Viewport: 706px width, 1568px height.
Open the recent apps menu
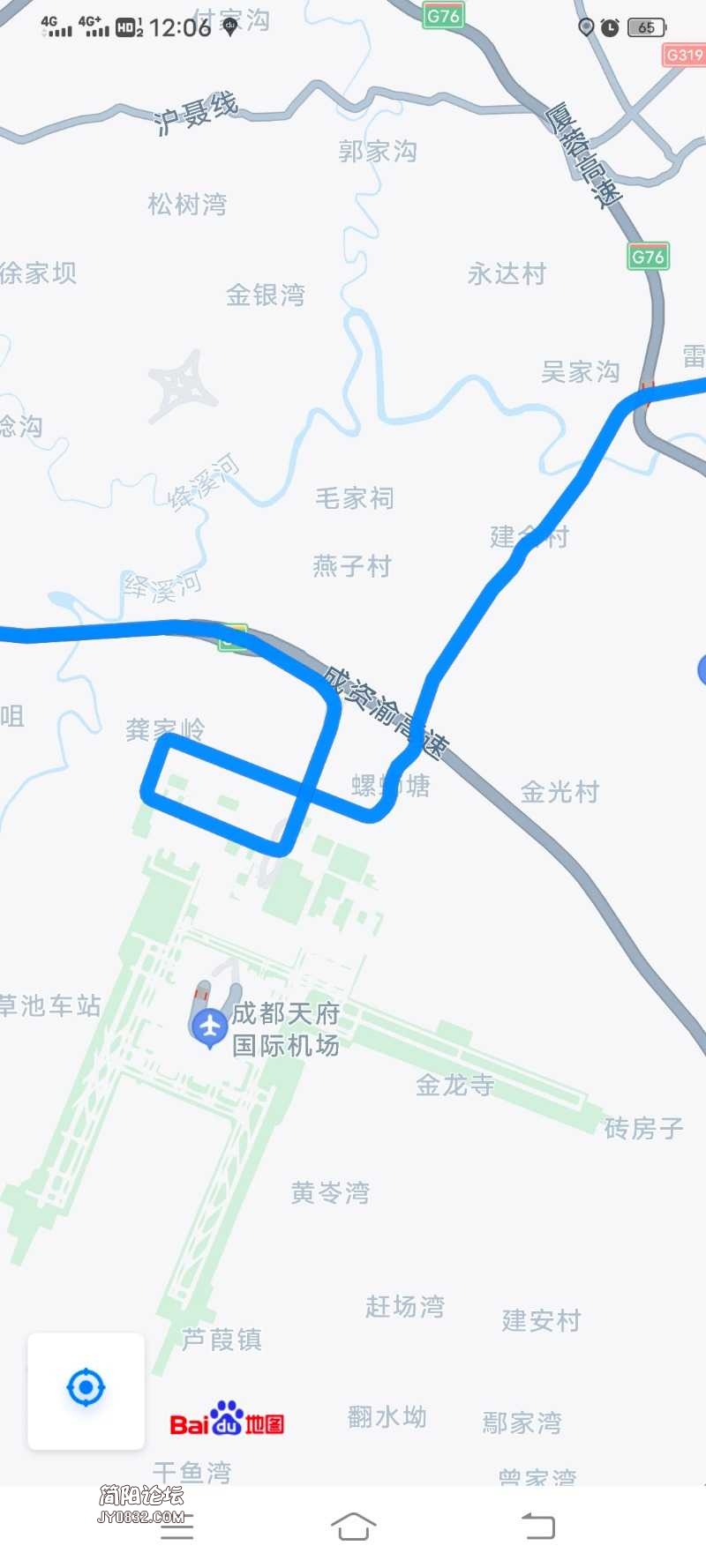pyautogui.click(x=176, y=1527)
